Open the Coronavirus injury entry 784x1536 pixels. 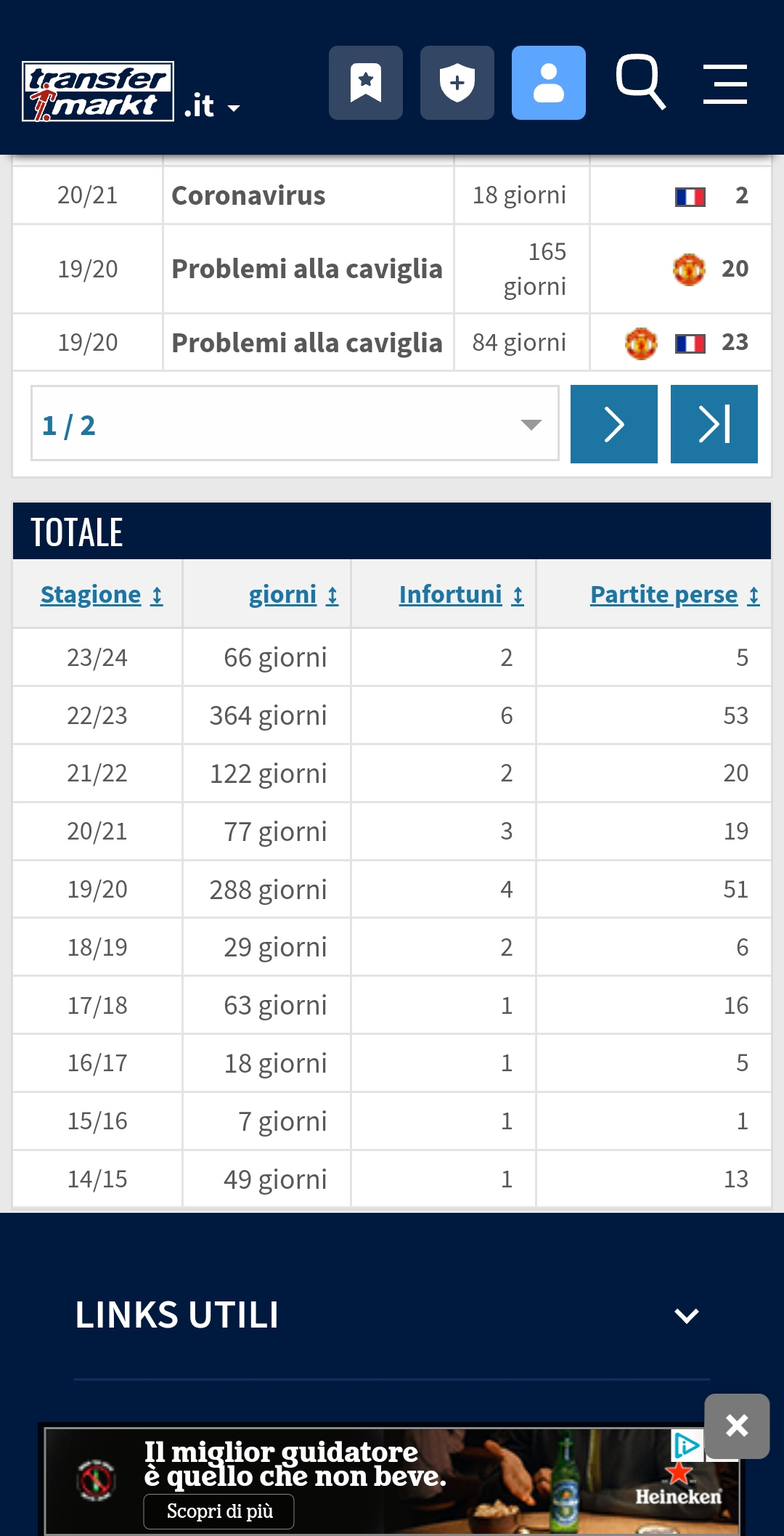click(x=248, y=196)
